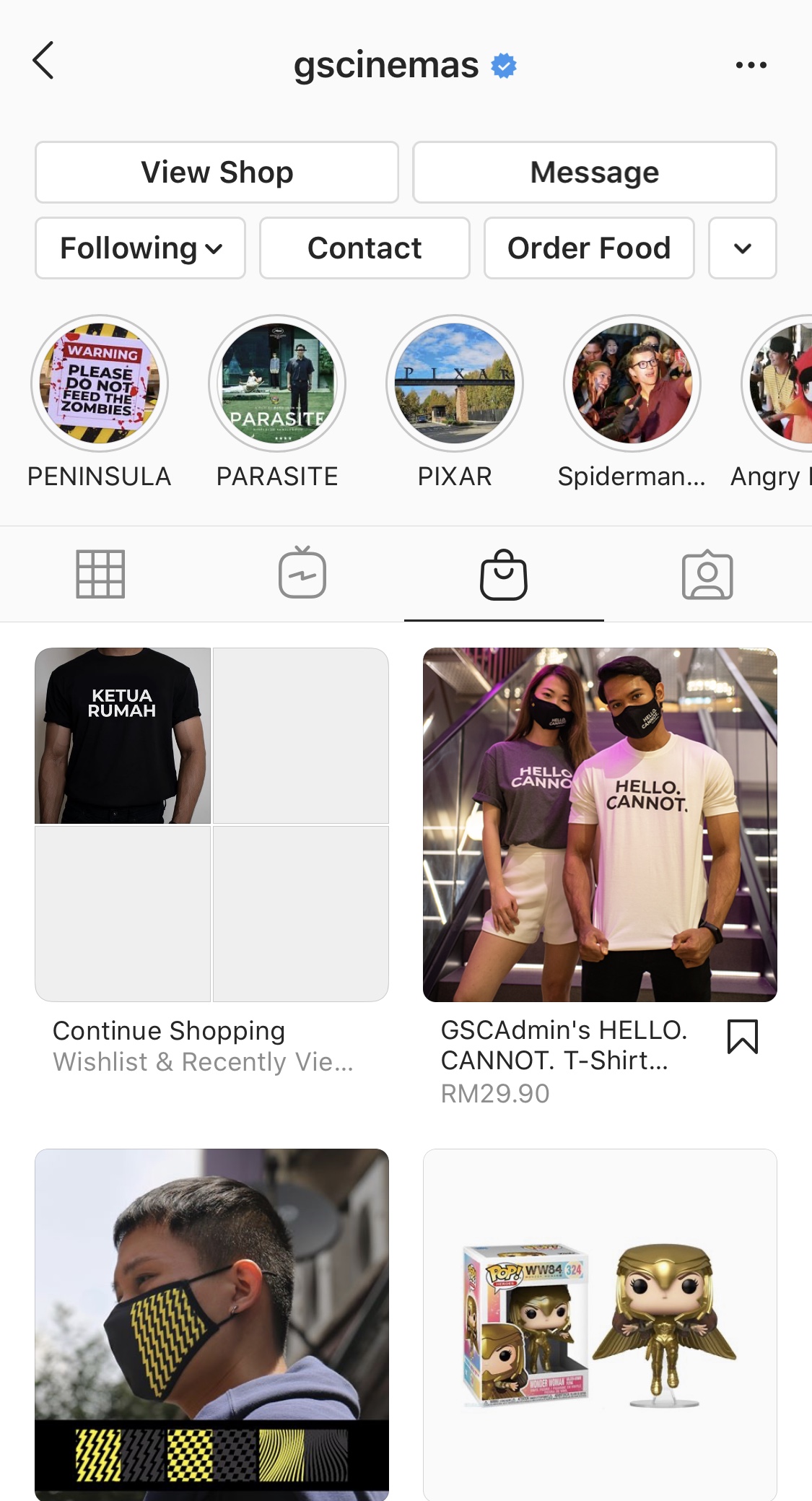Screen dimensions: 812x1501
Task: Open the Wonder Woman Funko Pop product
Action: [600, 1325]
